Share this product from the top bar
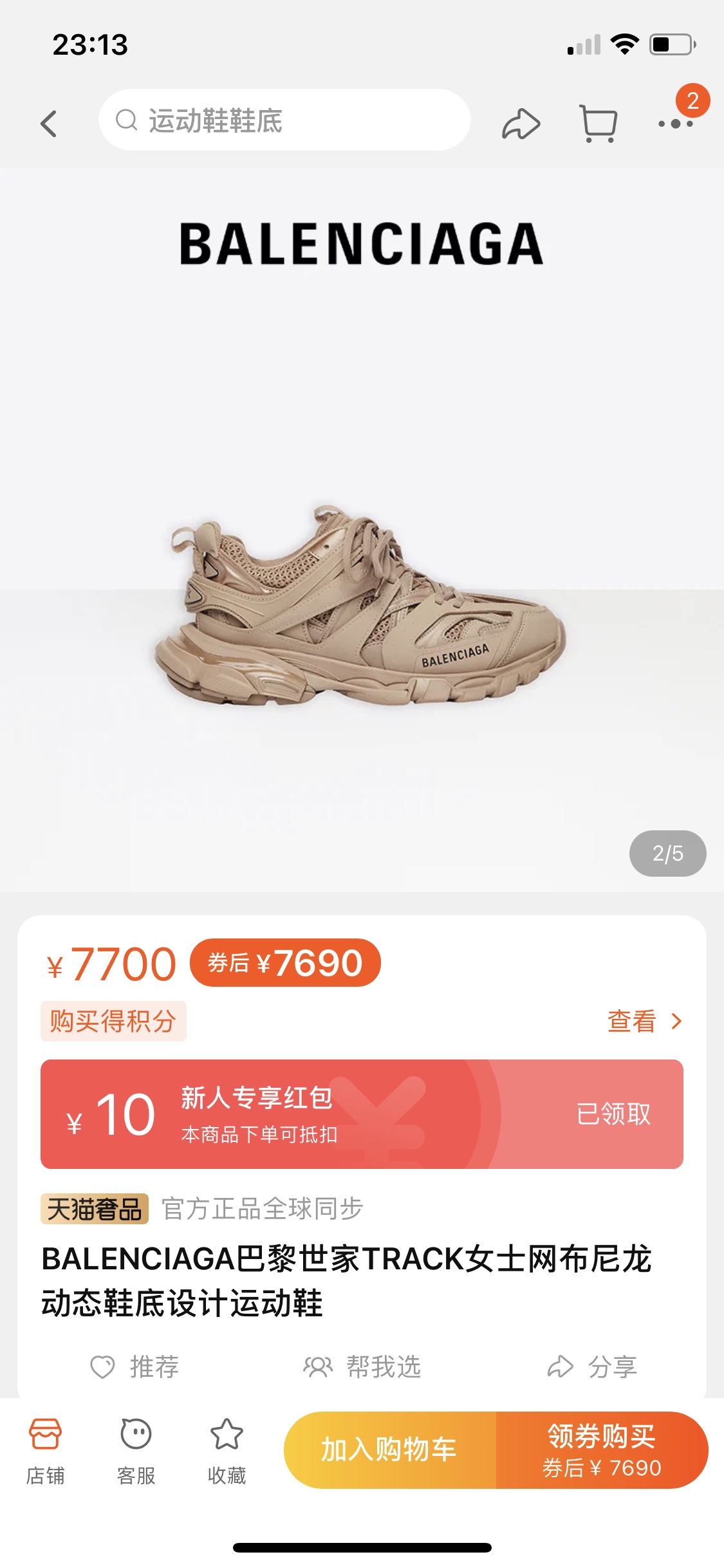 521,123
